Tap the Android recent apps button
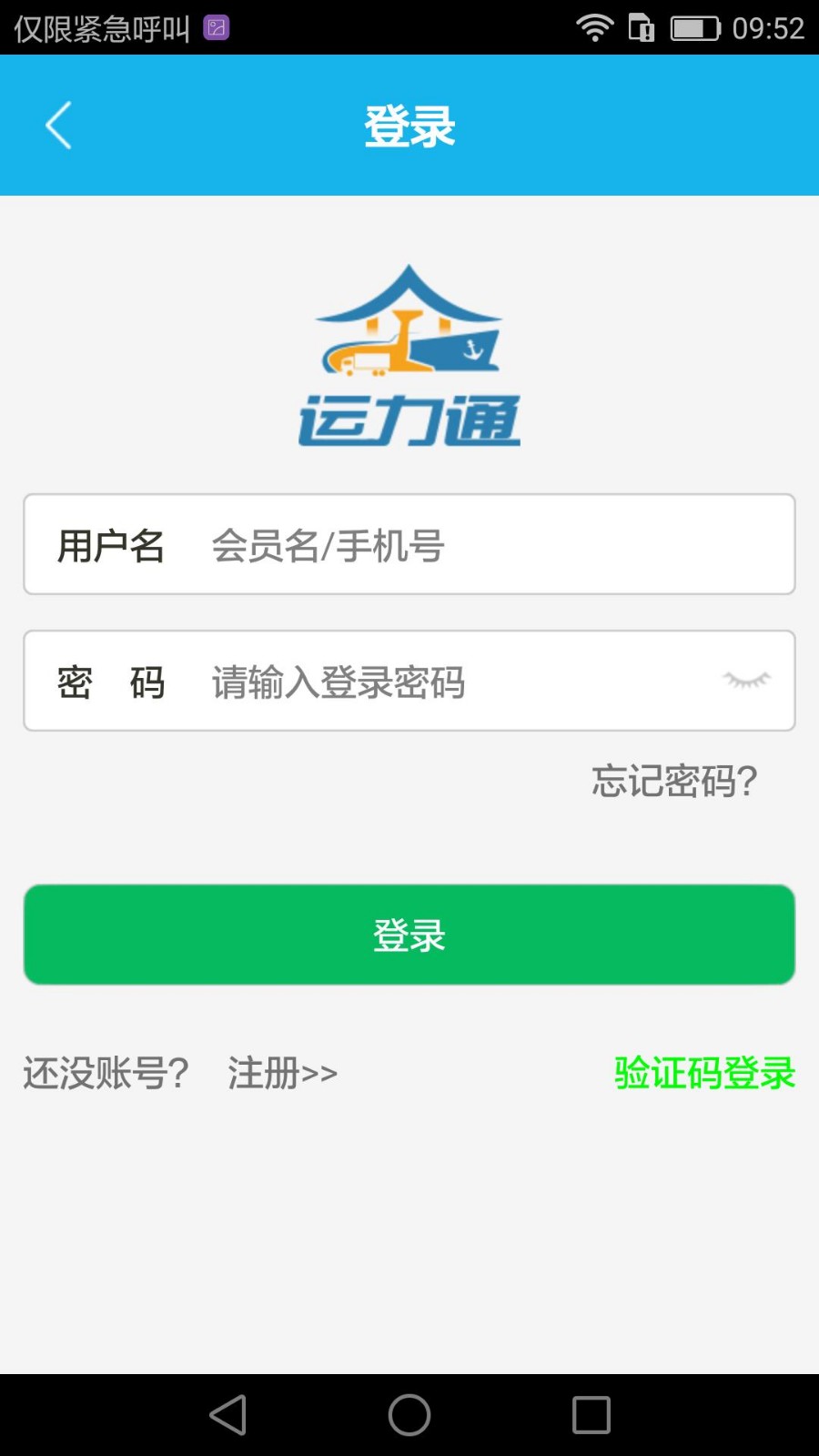 click(x=590, y=1415)
